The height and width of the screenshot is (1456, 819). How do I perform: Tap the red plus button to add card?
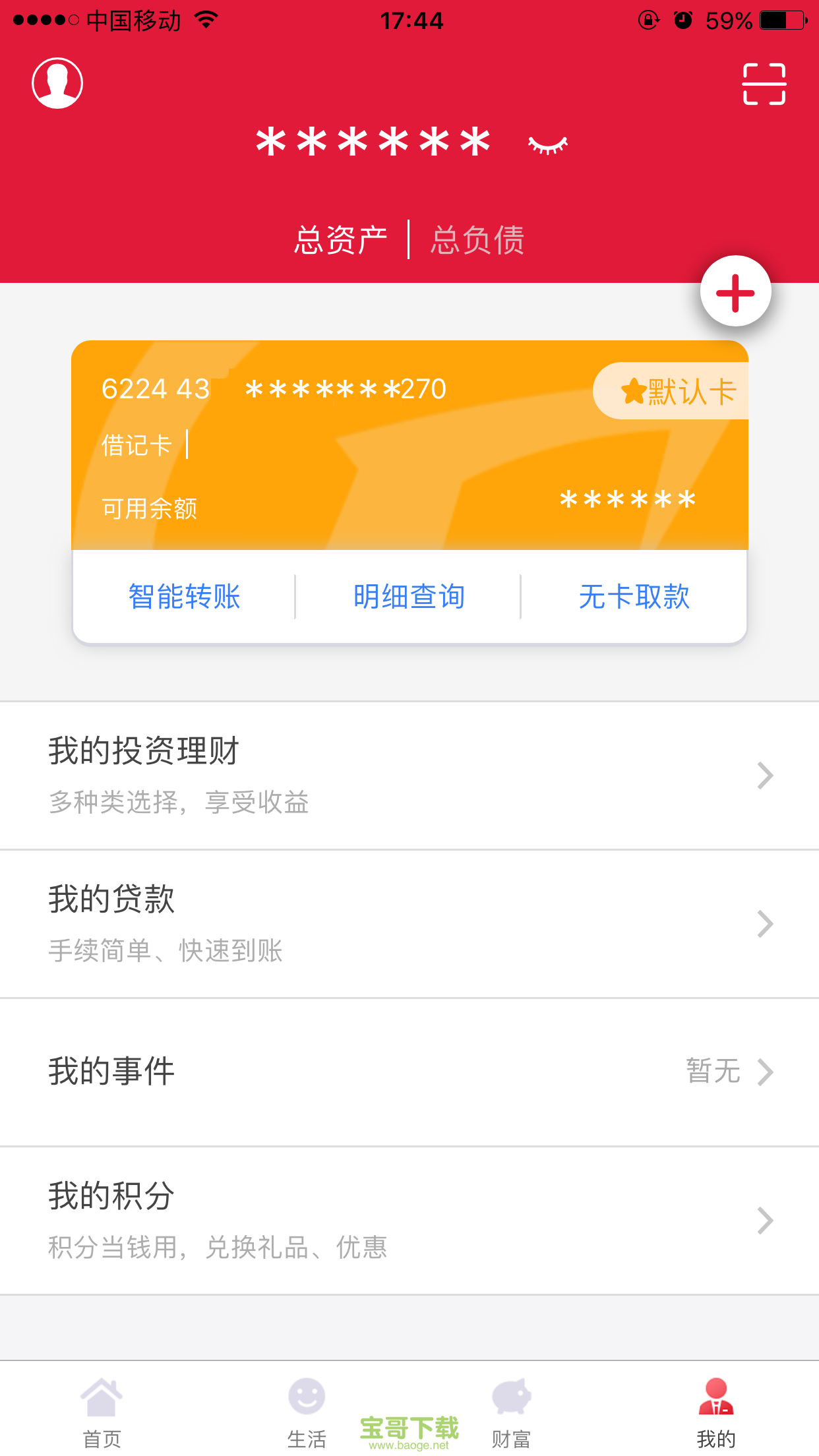point(737,293)
